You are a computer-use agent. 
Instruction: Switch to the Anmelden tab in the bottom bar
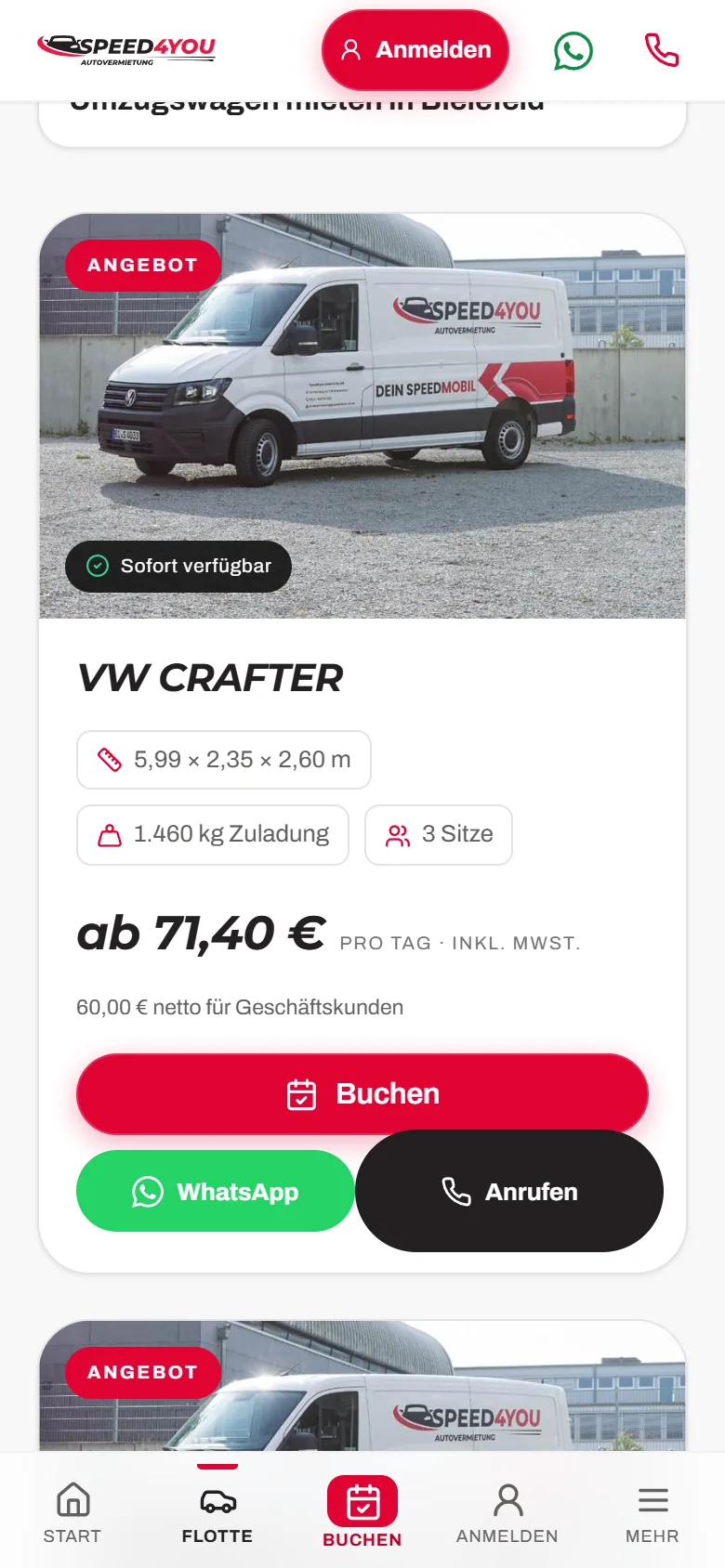(x=507, y=1512)
